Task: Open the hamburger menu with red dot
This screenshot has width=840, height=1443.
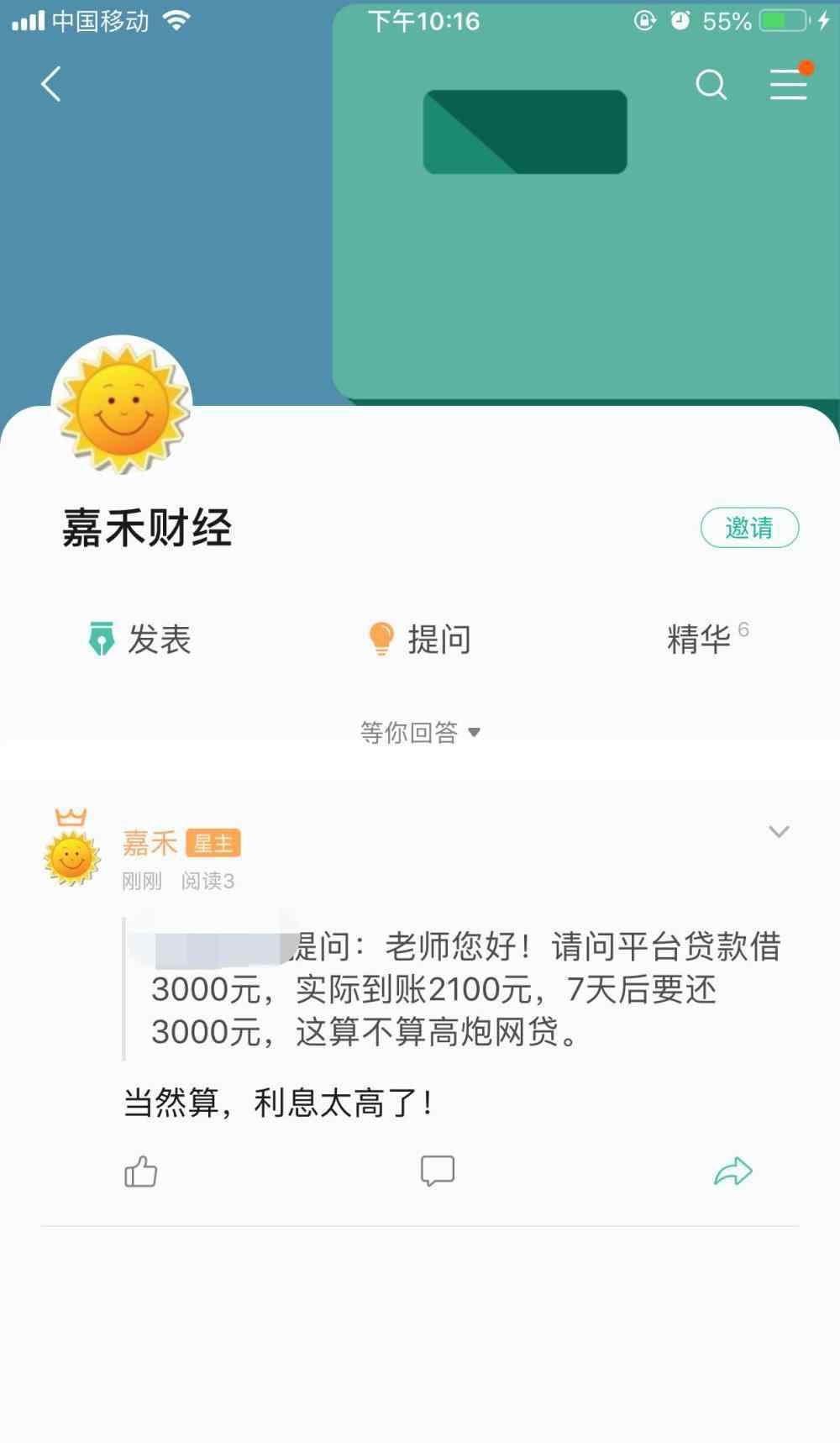Action: click(x=789, y=84)
